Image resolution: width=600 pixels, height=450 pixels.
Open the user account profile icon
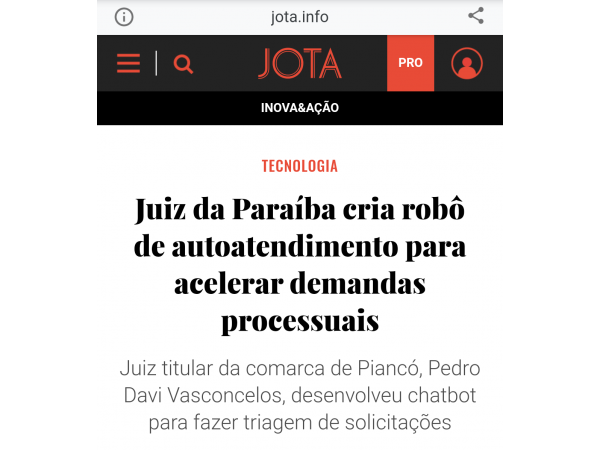click(x=467, y=63)
